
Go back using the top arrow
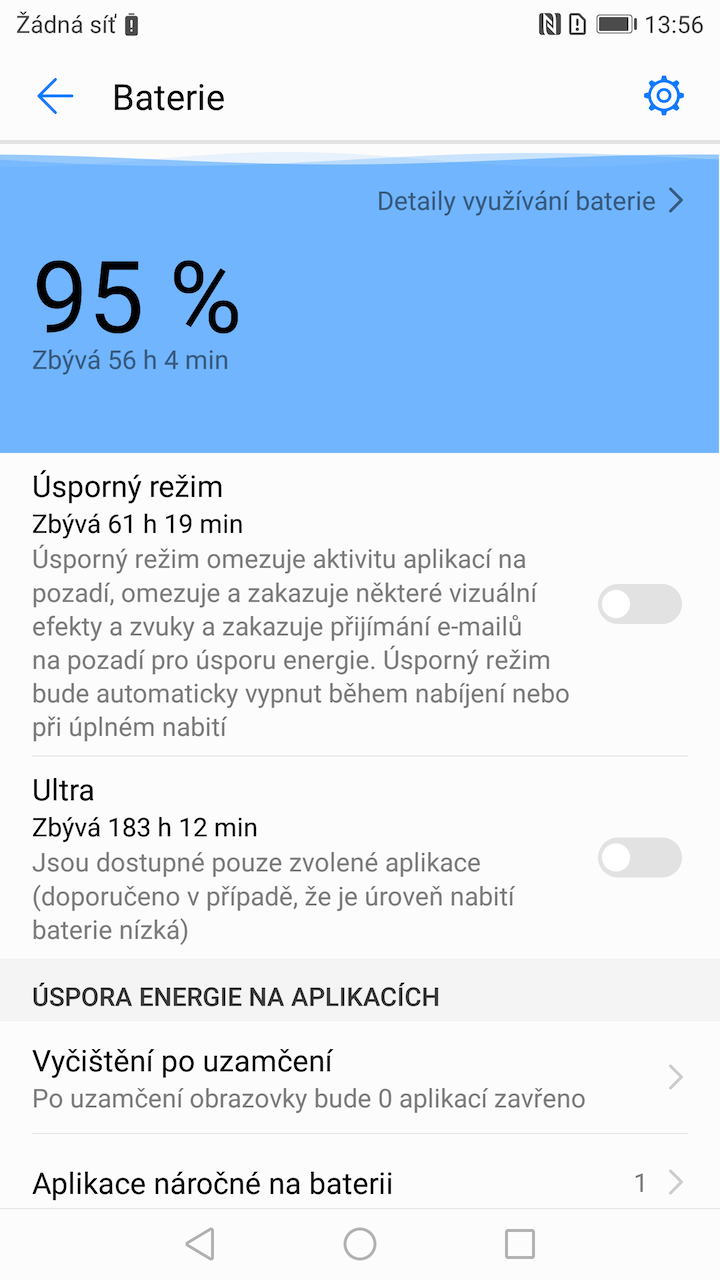pyautogui.click(x=55, y=97)
